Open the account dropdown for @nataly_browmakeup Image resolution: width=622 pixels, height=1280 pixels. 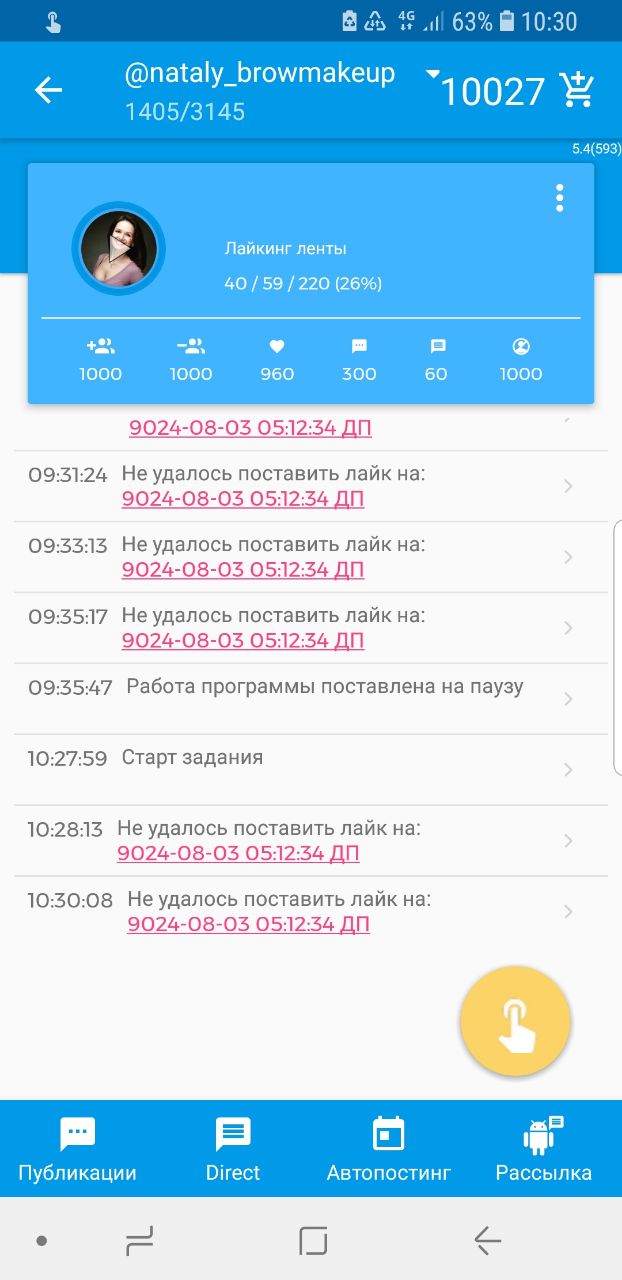(x=432, y=75)
